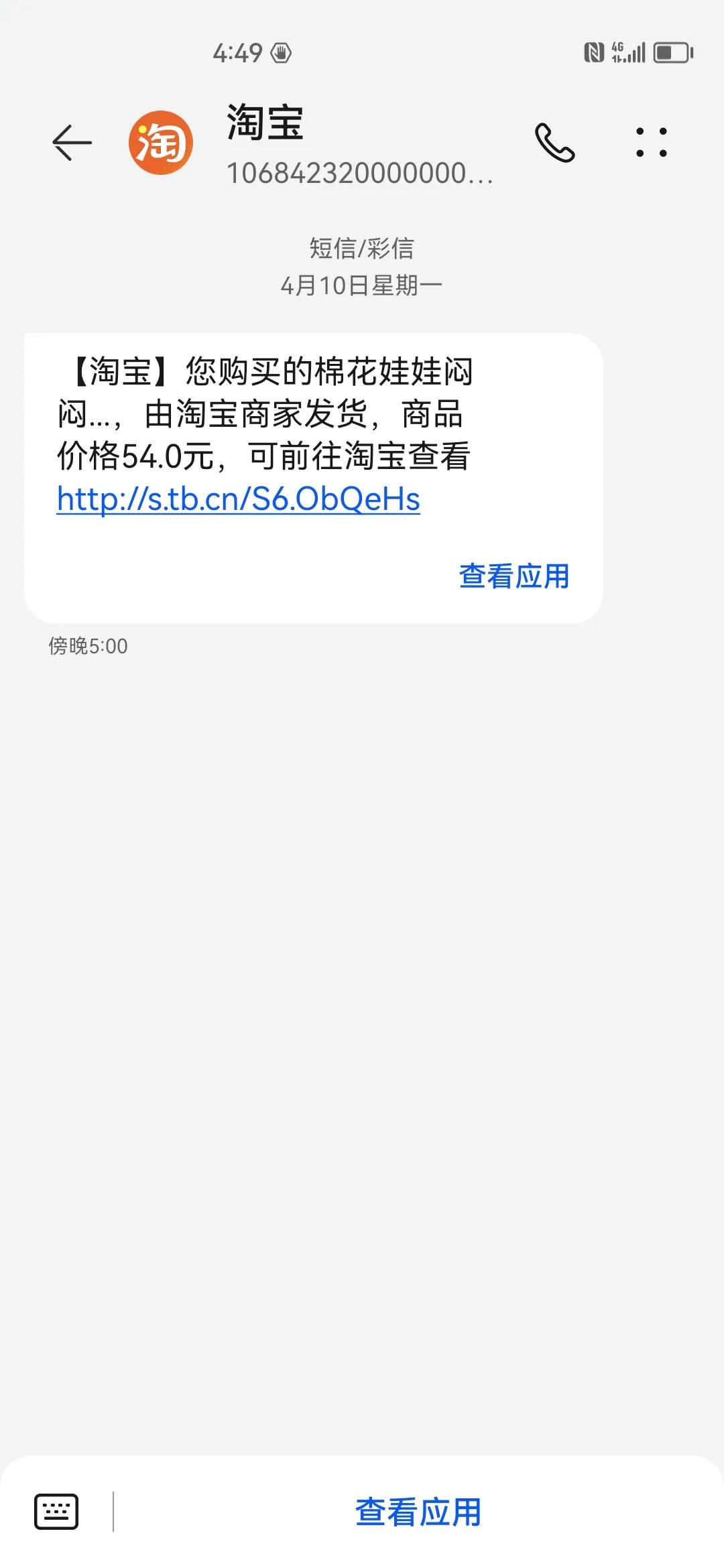This screenshot has width=724, height=1568.
Task: Tap the 短信/彩信 label above the message
Action: (361, 248)
